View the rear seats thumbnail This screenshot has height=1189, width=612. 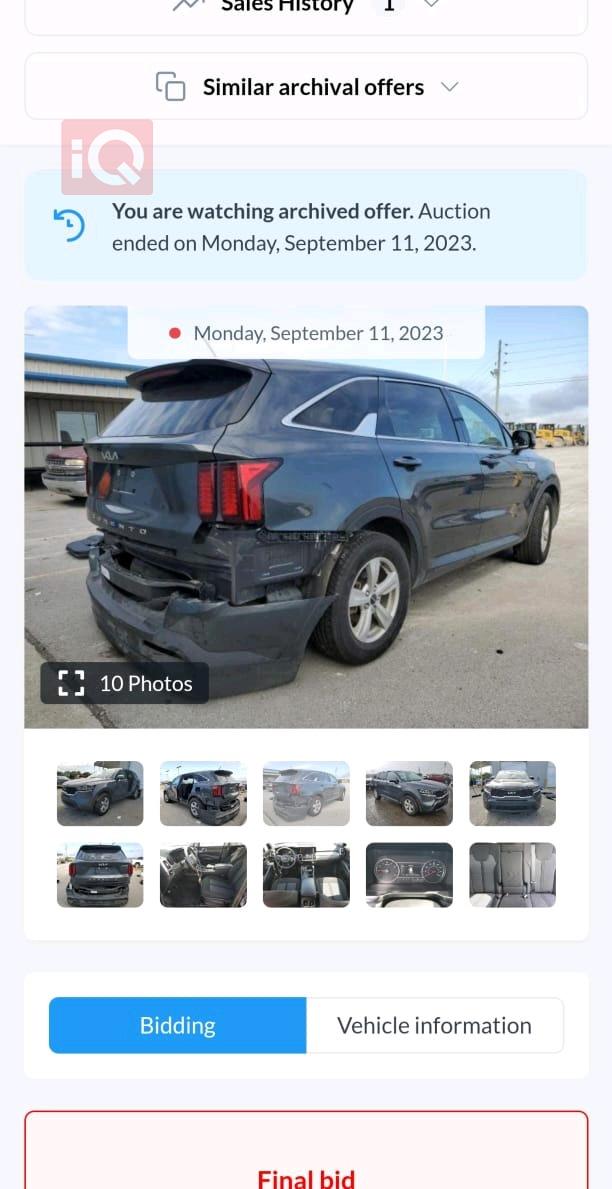[x=512, y=875]
